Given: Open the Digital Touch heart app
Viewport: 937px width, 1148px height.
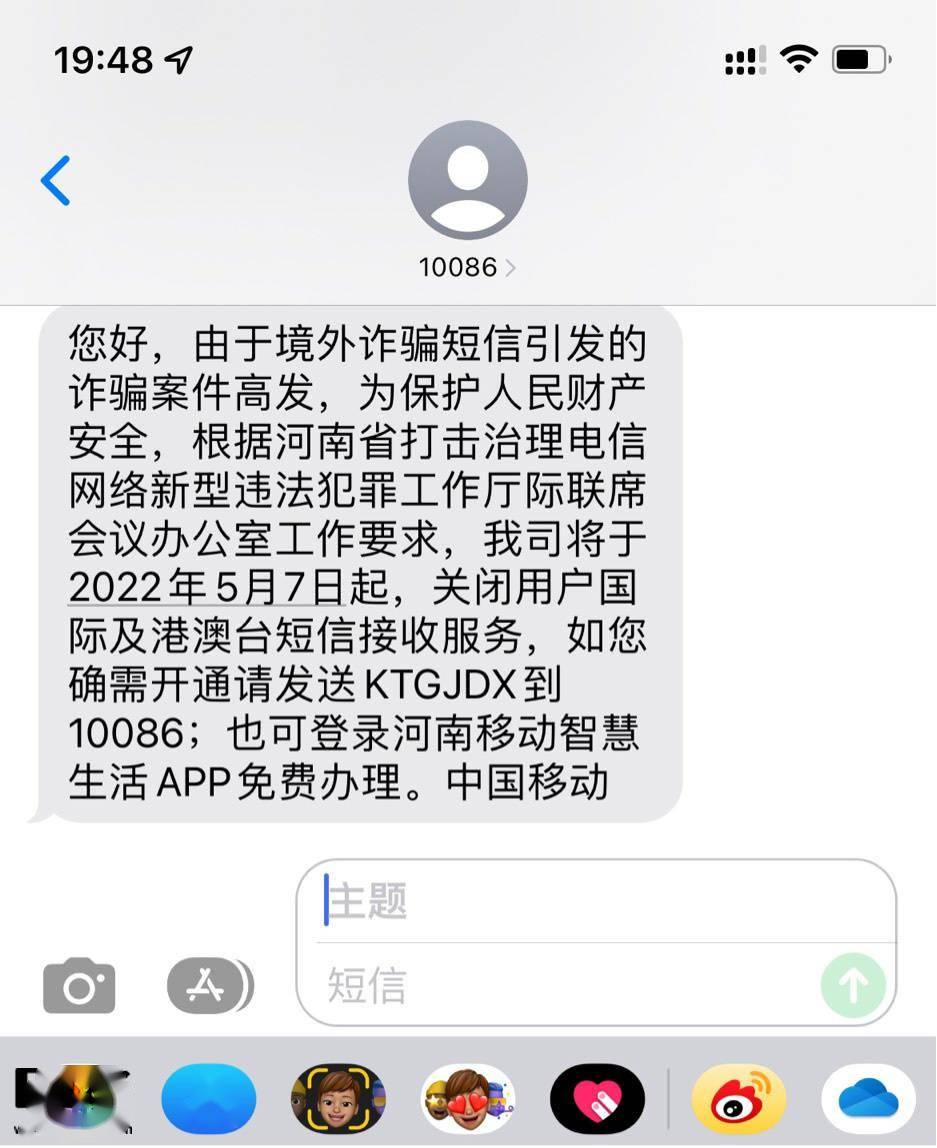Looking at the screenshot, I should pos(597,1098).
